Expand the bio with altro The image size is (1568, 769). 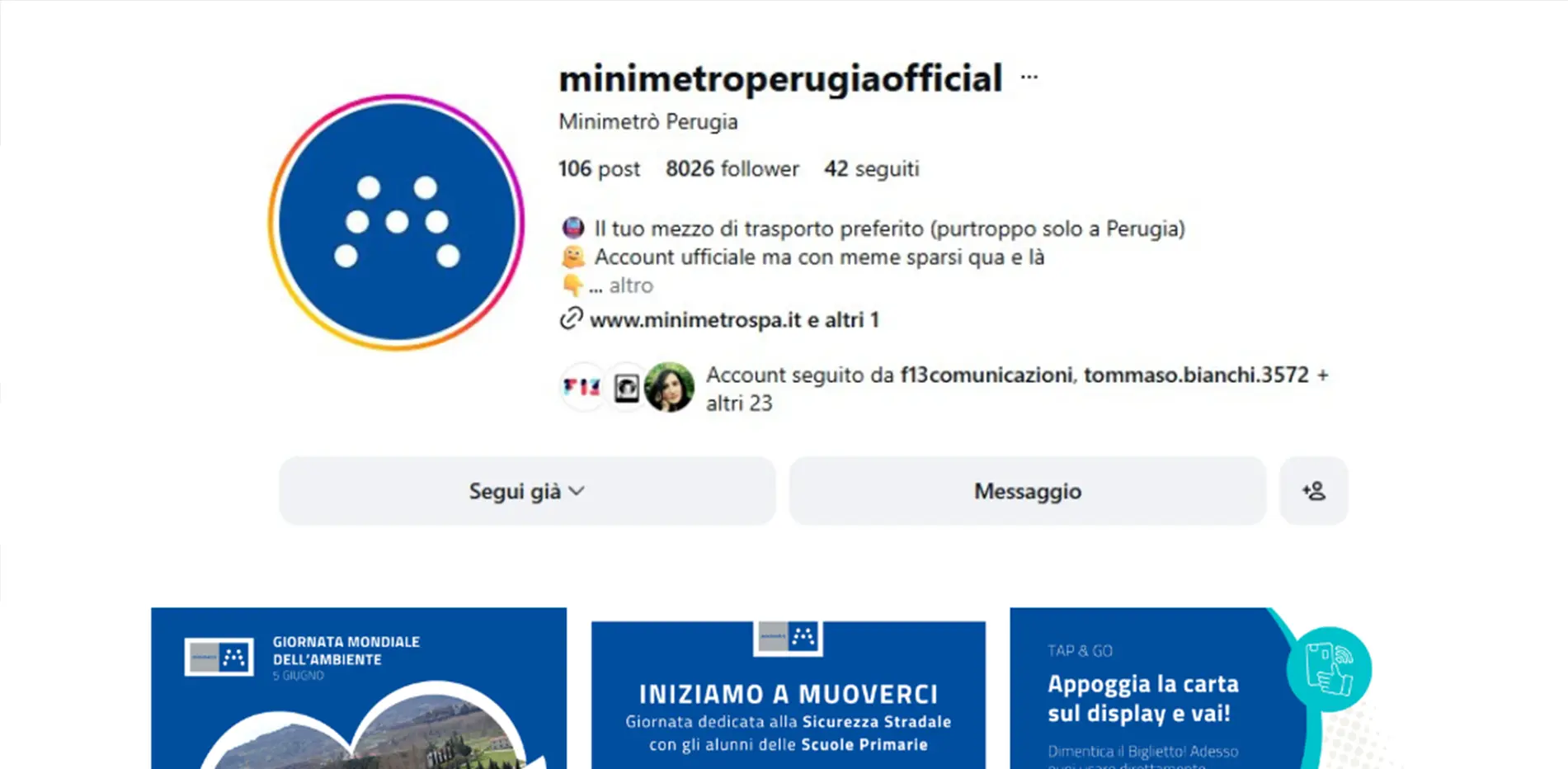(630, 285)
